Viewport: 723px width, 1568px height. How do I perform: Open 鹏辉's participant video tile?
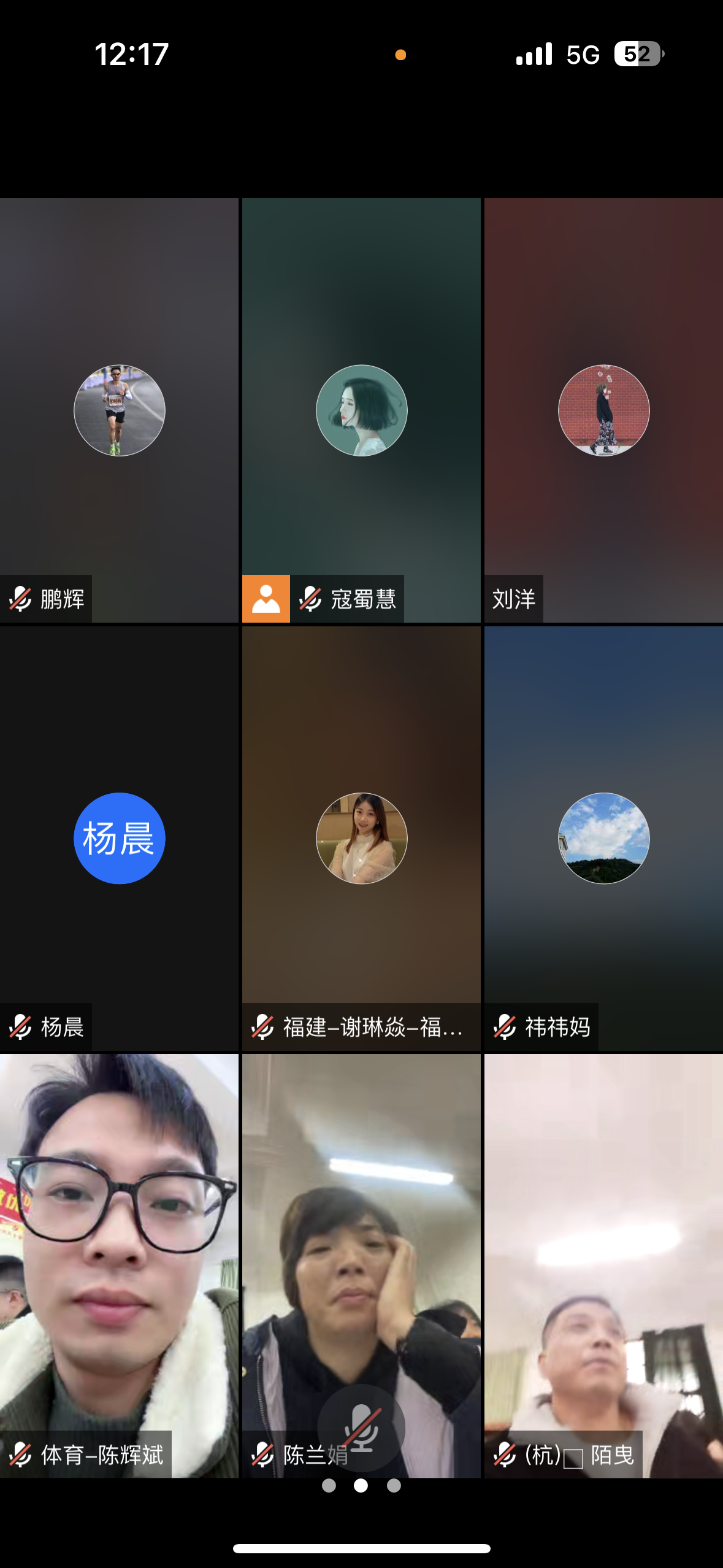pos(119,410)
